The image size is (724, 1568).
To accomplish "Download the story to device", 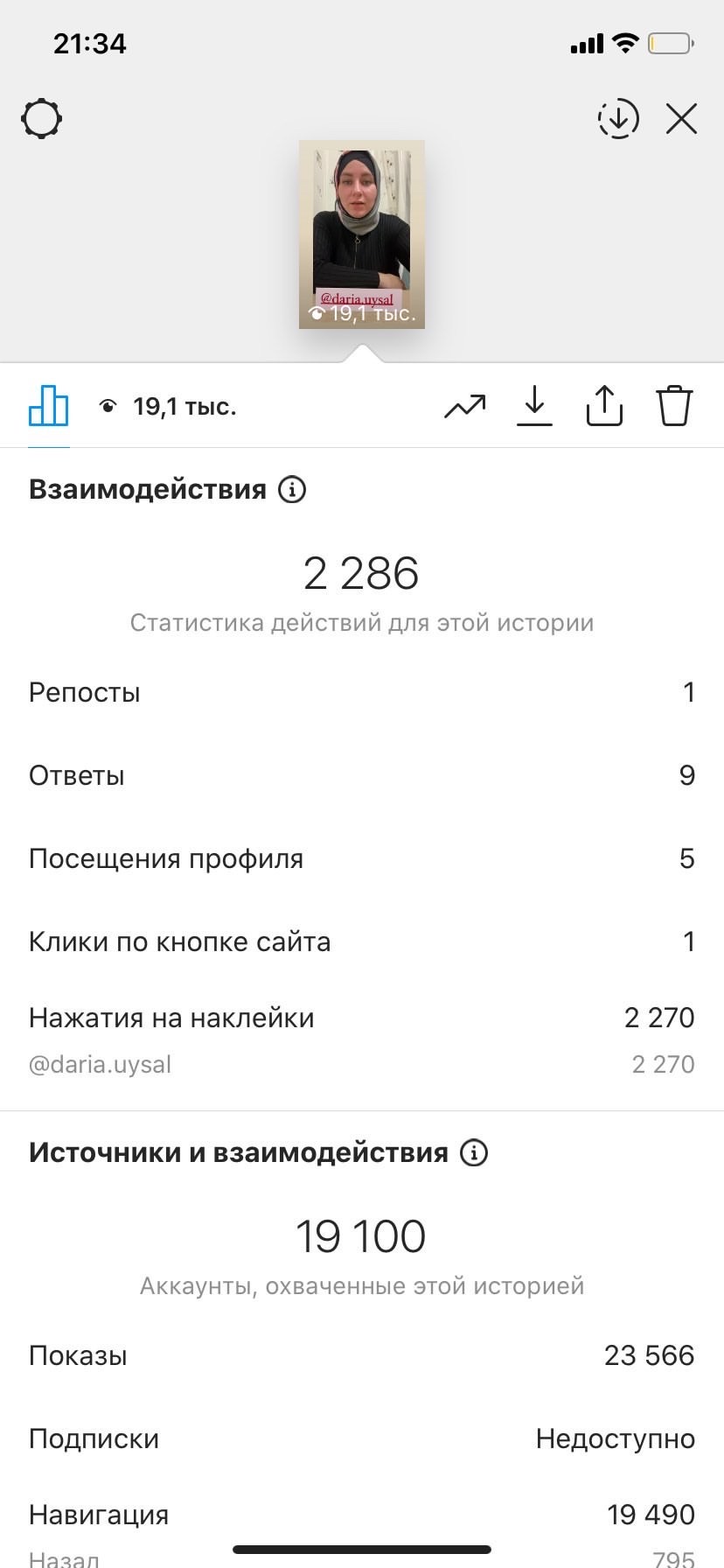I will coord(534,407).
